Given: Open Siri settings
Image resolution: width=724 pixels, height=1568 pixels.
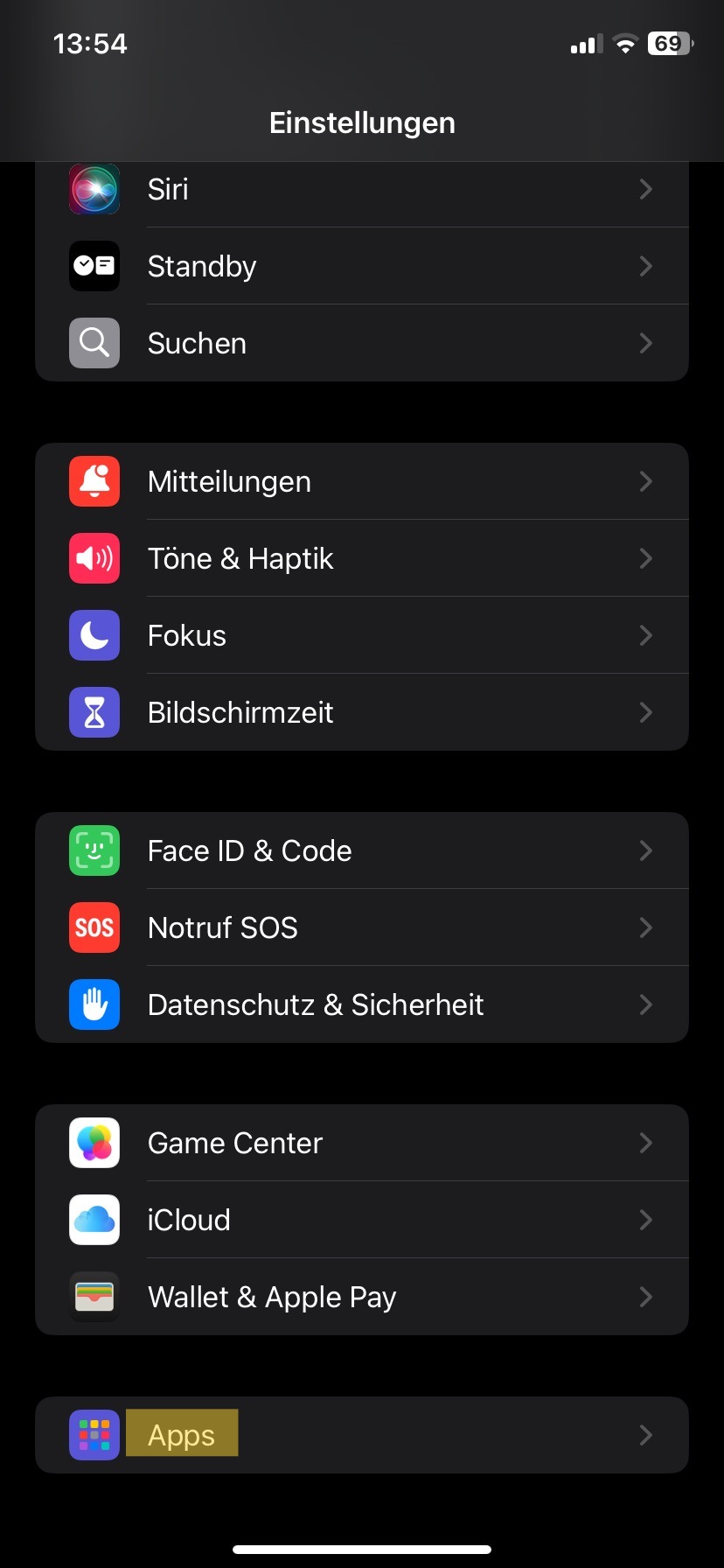Looking at the screenshot, I should click(x=361, y=190).
